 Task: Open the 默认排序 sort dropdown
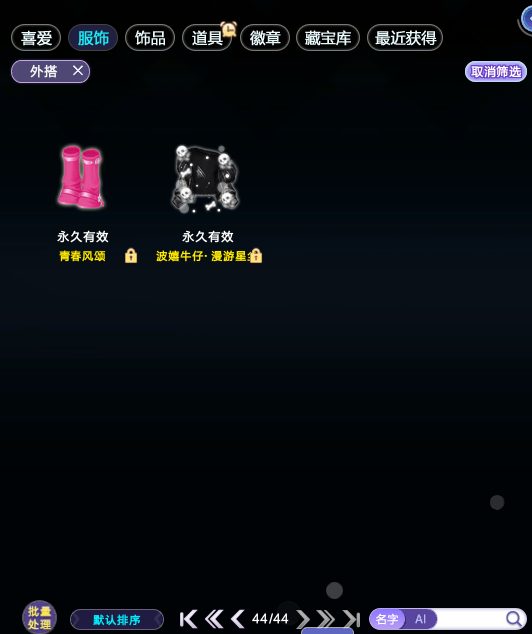[117, 619]
